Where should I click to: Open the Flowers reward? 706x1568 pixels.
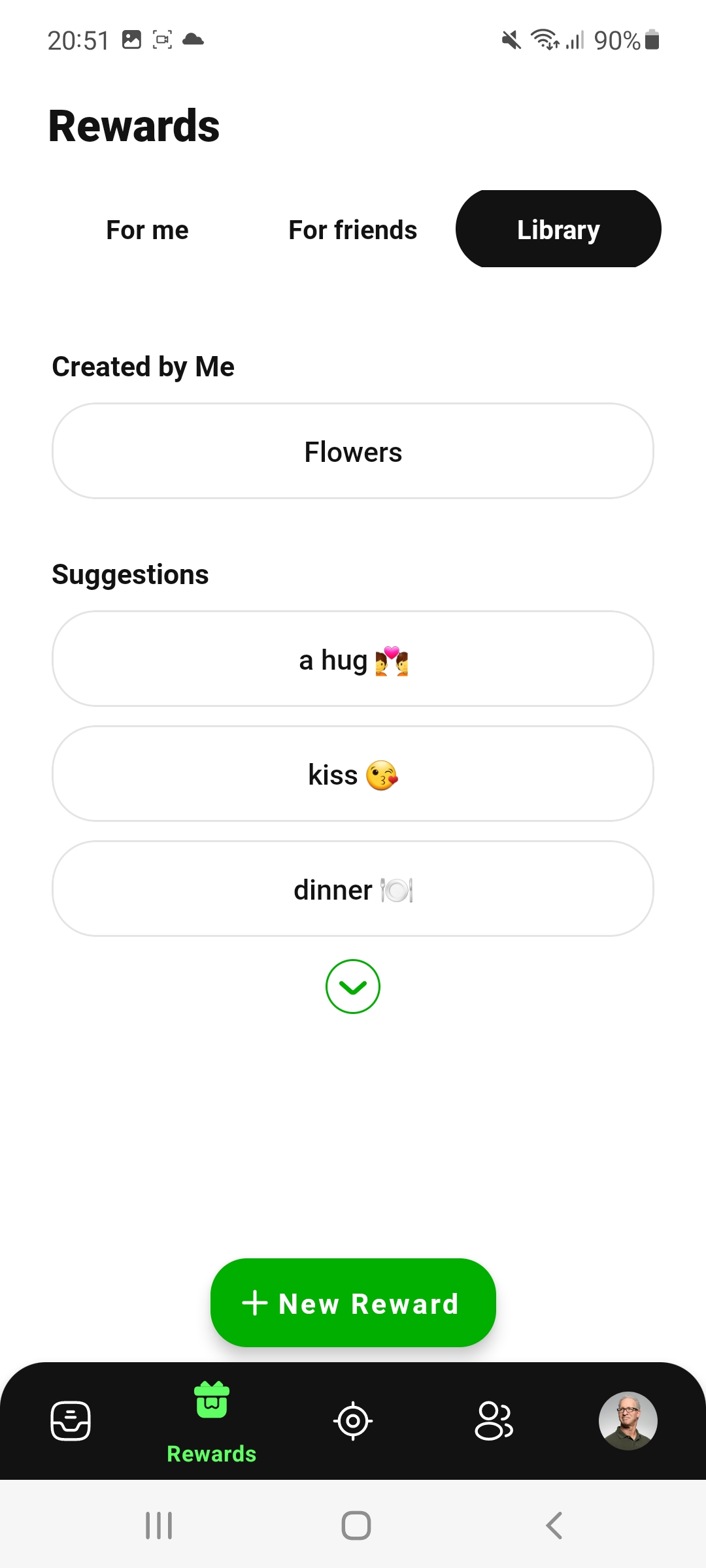353,451
